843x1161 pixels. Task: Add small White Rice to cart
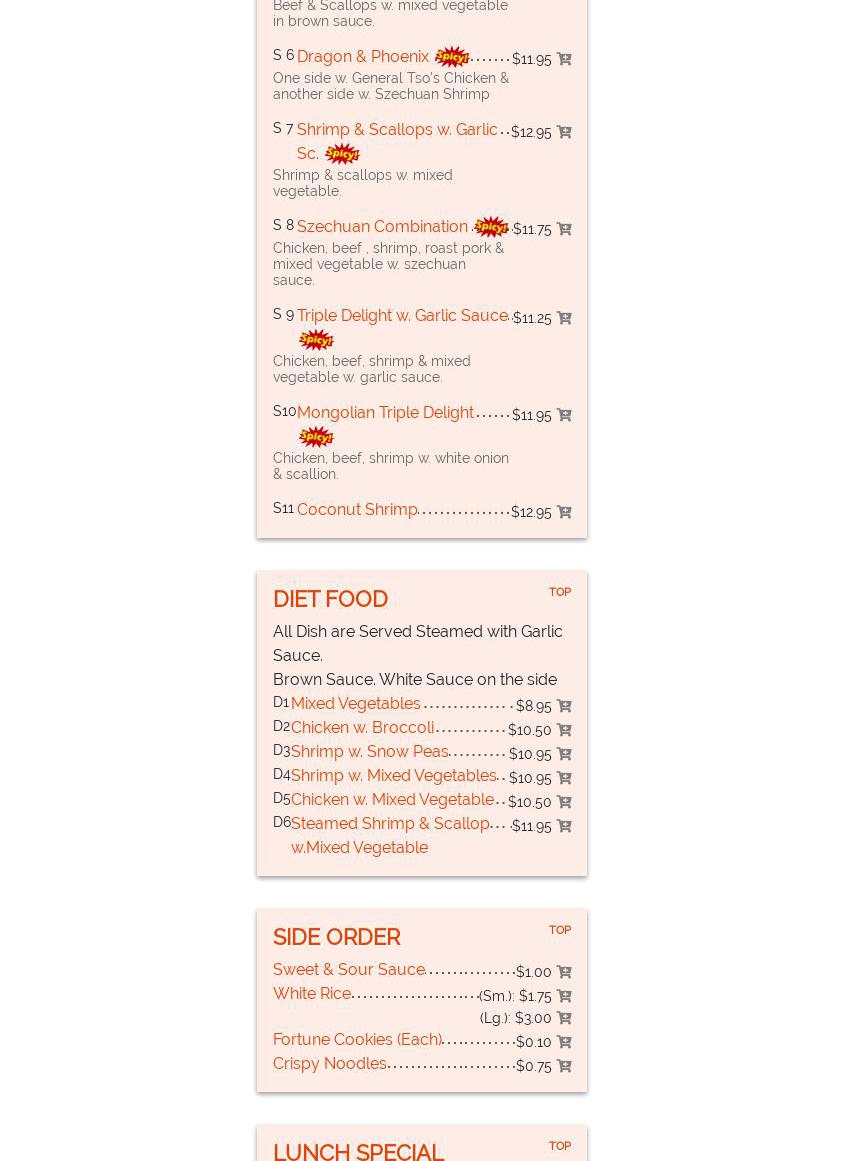564,996
